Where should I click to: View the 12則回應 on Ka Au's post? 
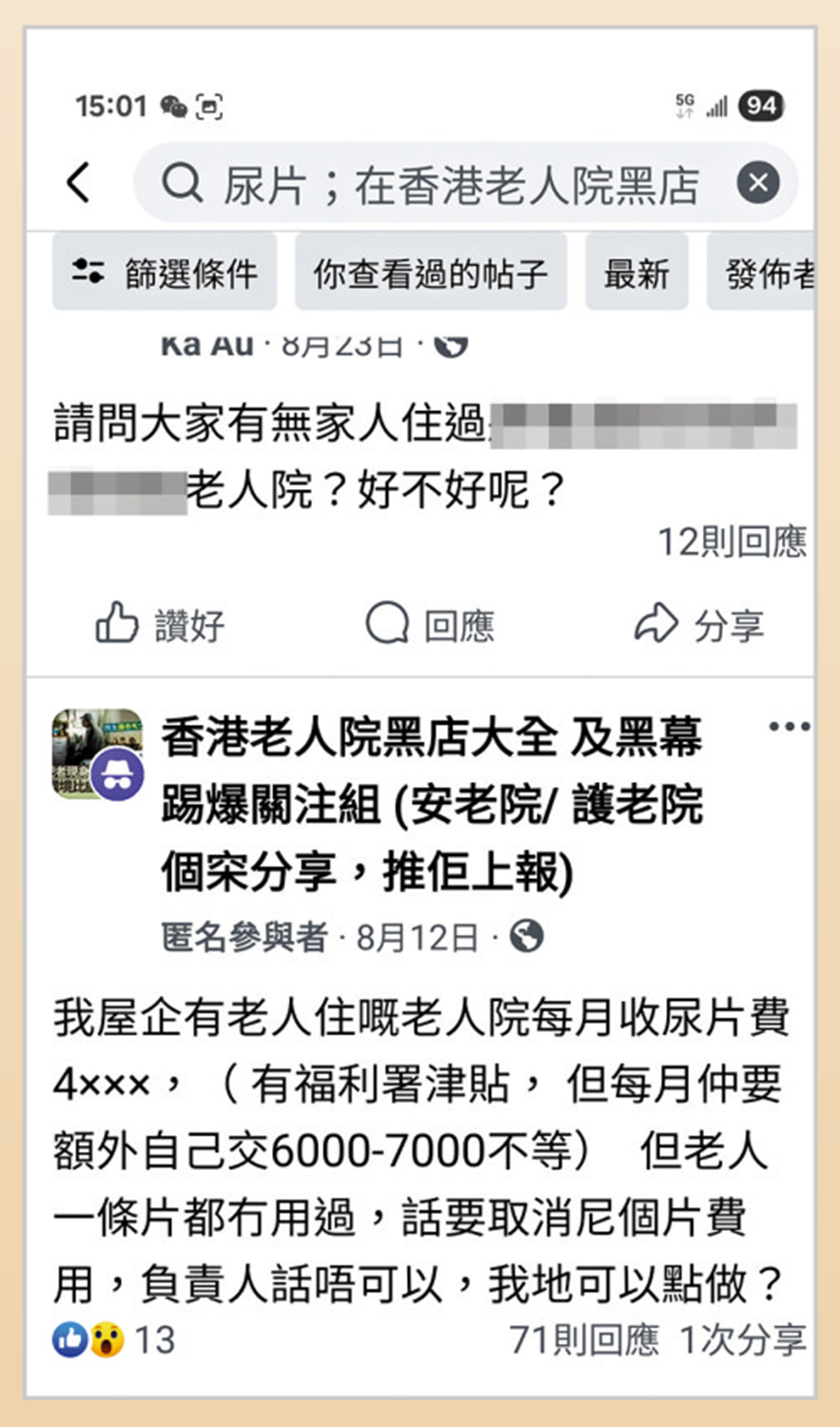pyautogui.click(x=731, y=542)
